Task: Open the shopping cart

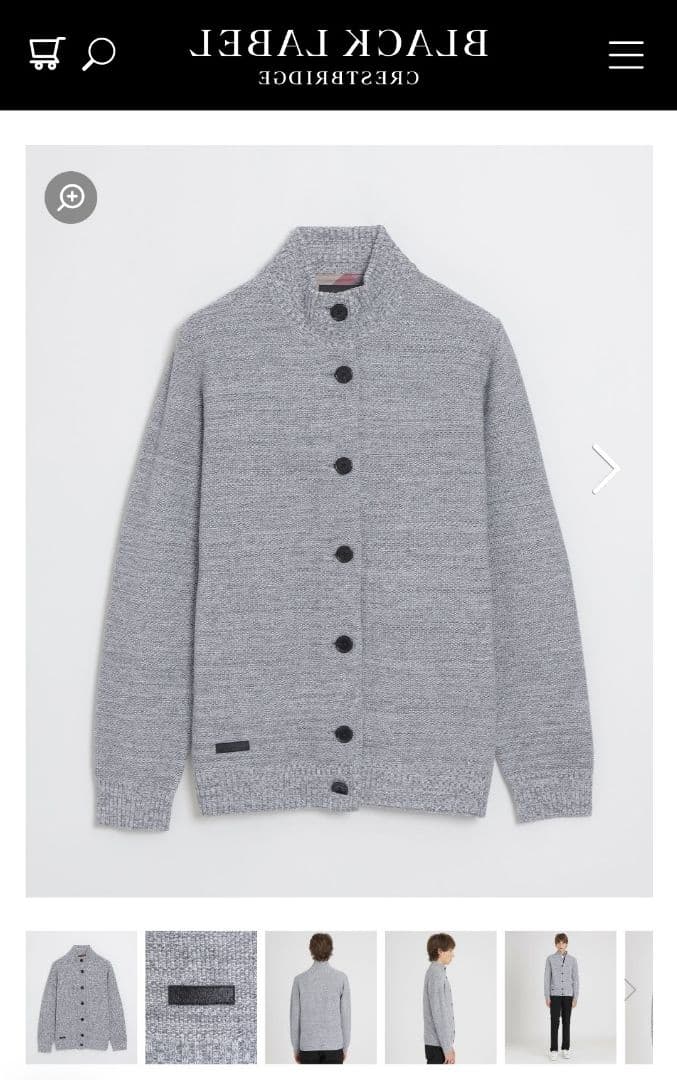Action: [x=46, y=53]
